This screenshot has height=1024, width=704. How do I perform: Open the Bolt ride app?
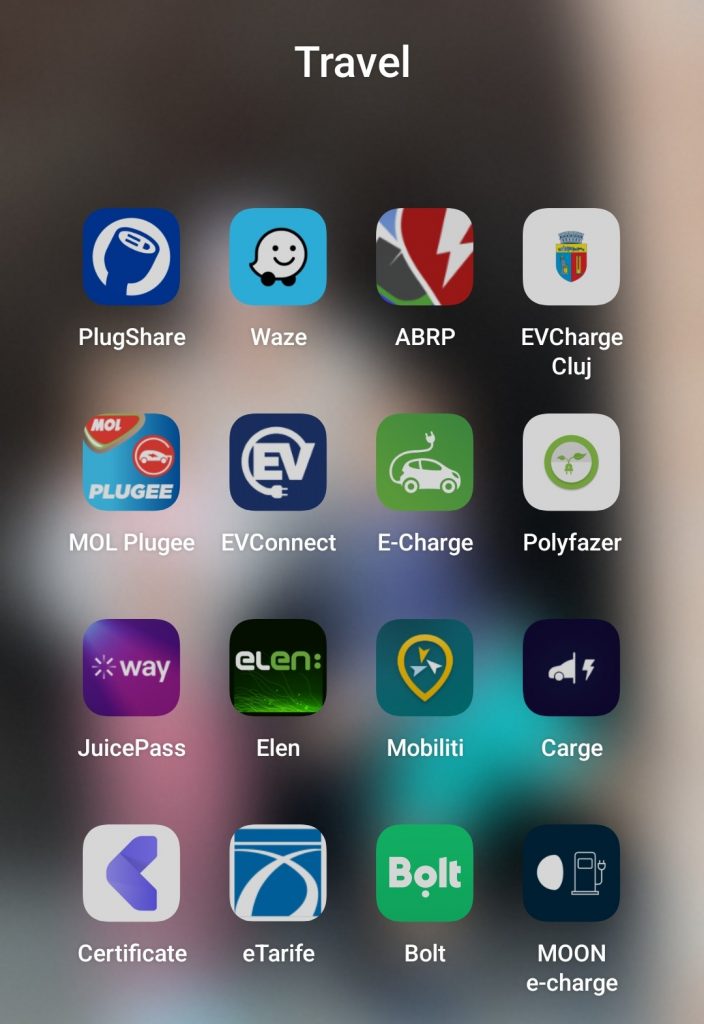[x=425, y=872]
